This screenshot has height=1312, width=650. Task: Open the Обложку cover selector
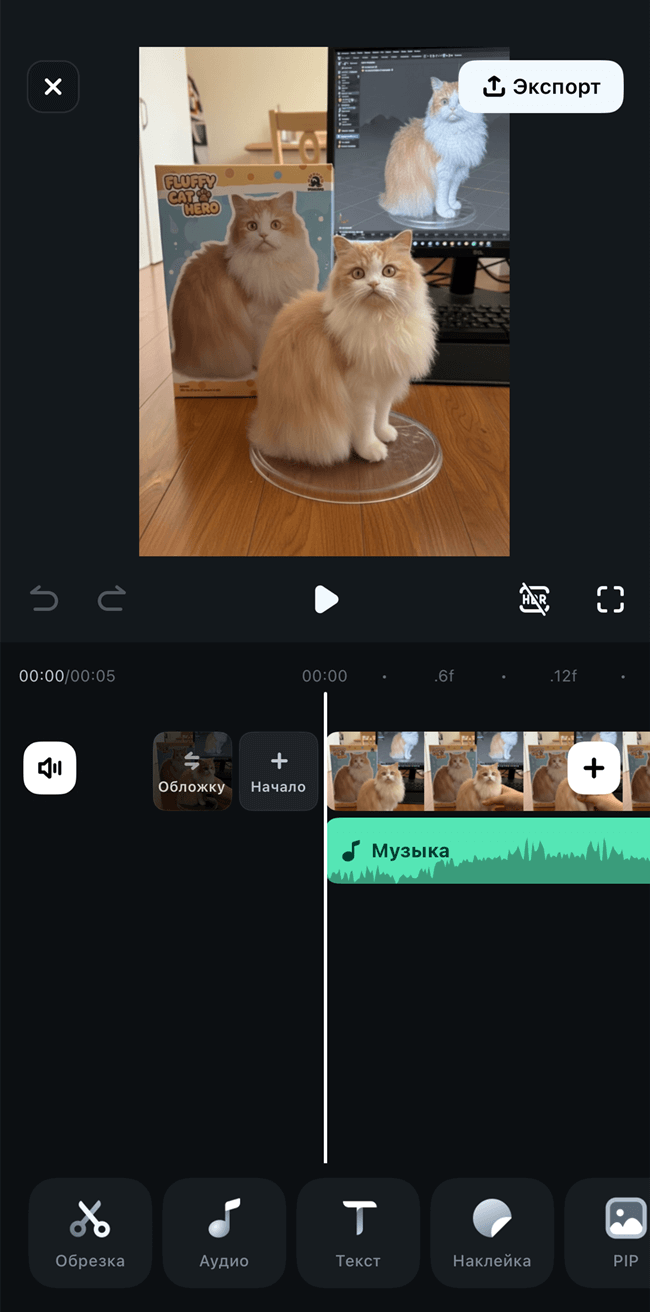click(x=192, y=771)
